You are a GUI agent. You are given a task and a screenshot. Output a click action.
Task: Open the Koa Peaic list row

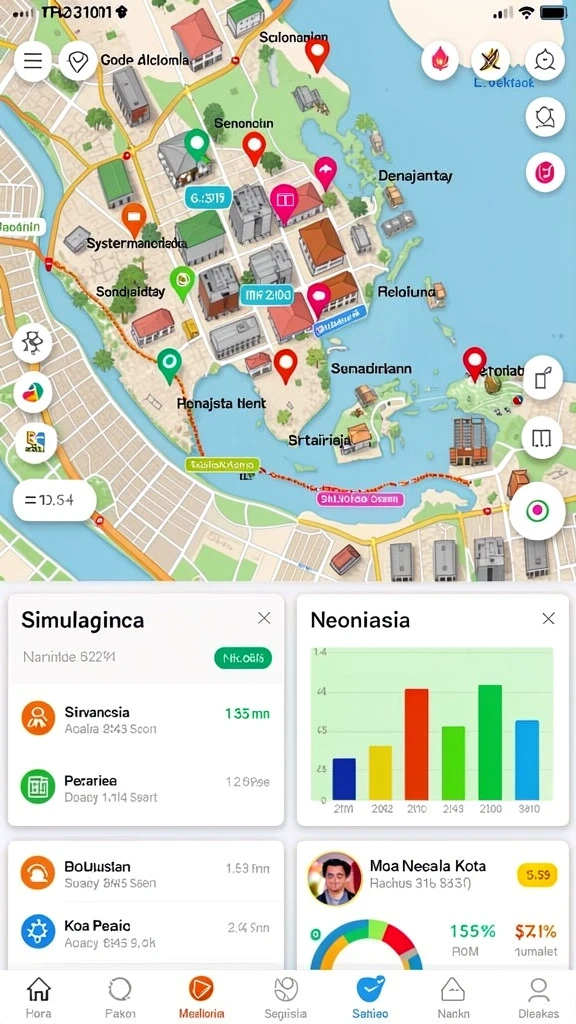tap(146, 934)
